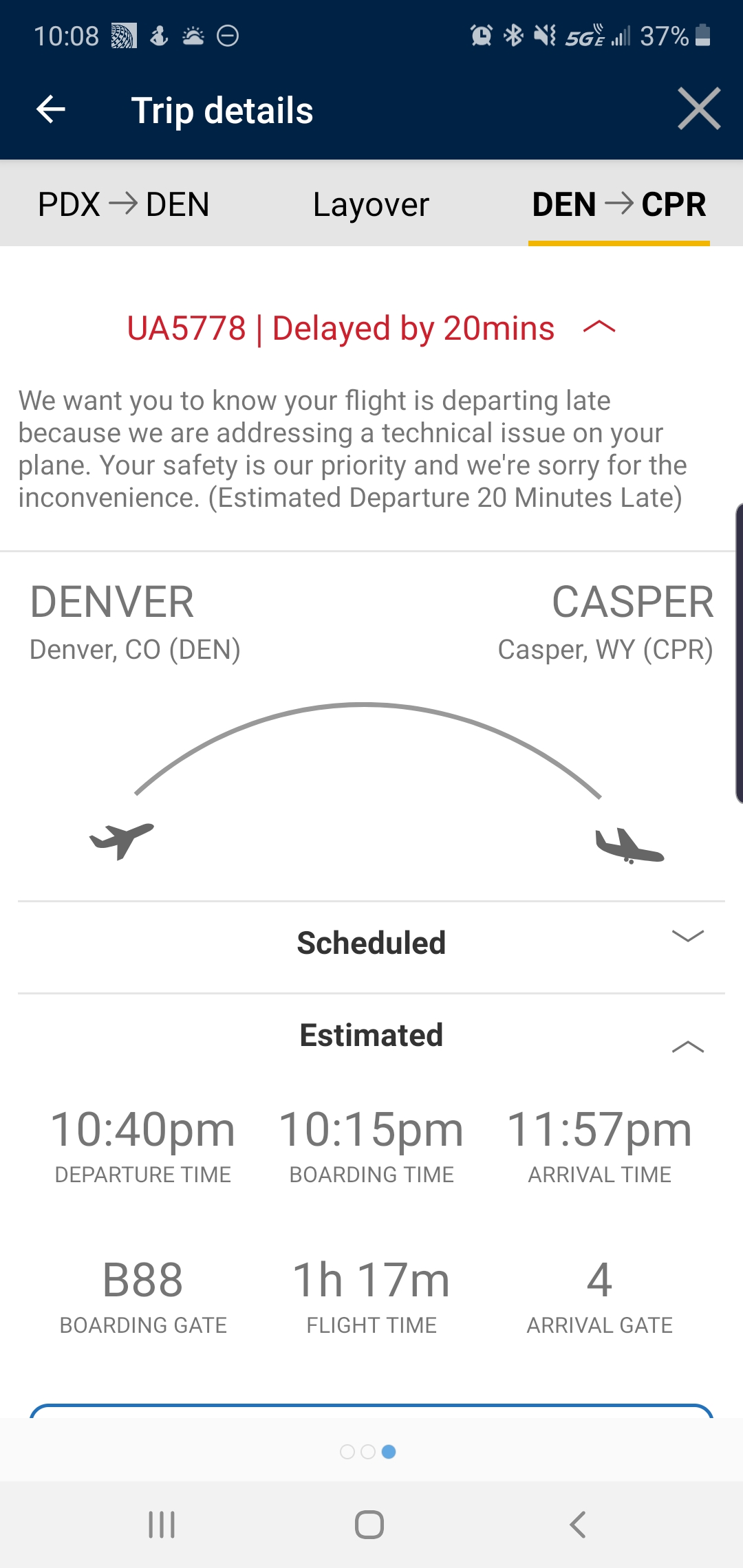The height and width of the screenshot is (1568, 743).
Task: Close the Trip details screen
Action: pos(698,109)
